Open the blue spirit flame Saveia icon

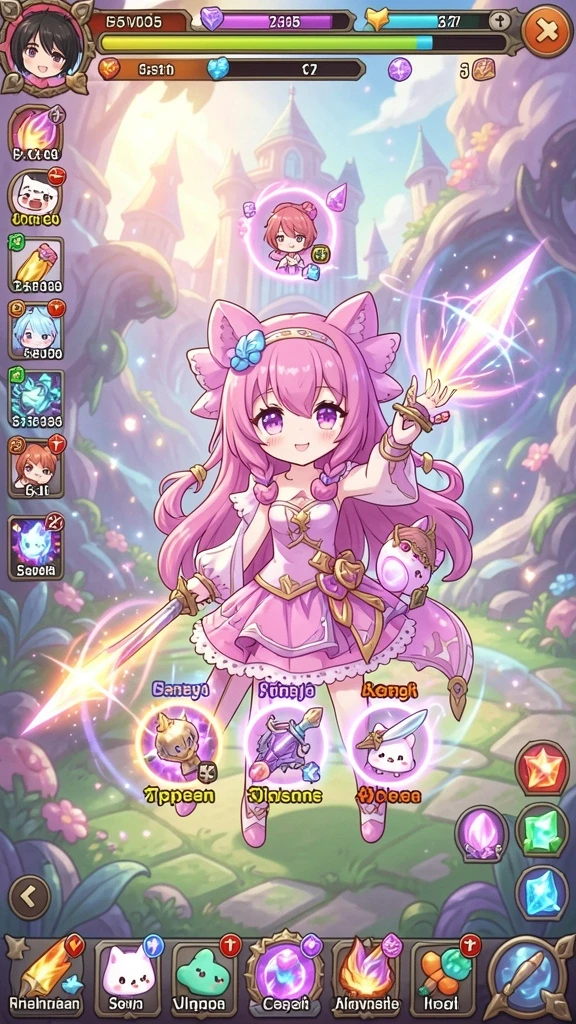(x=36, y=547)
